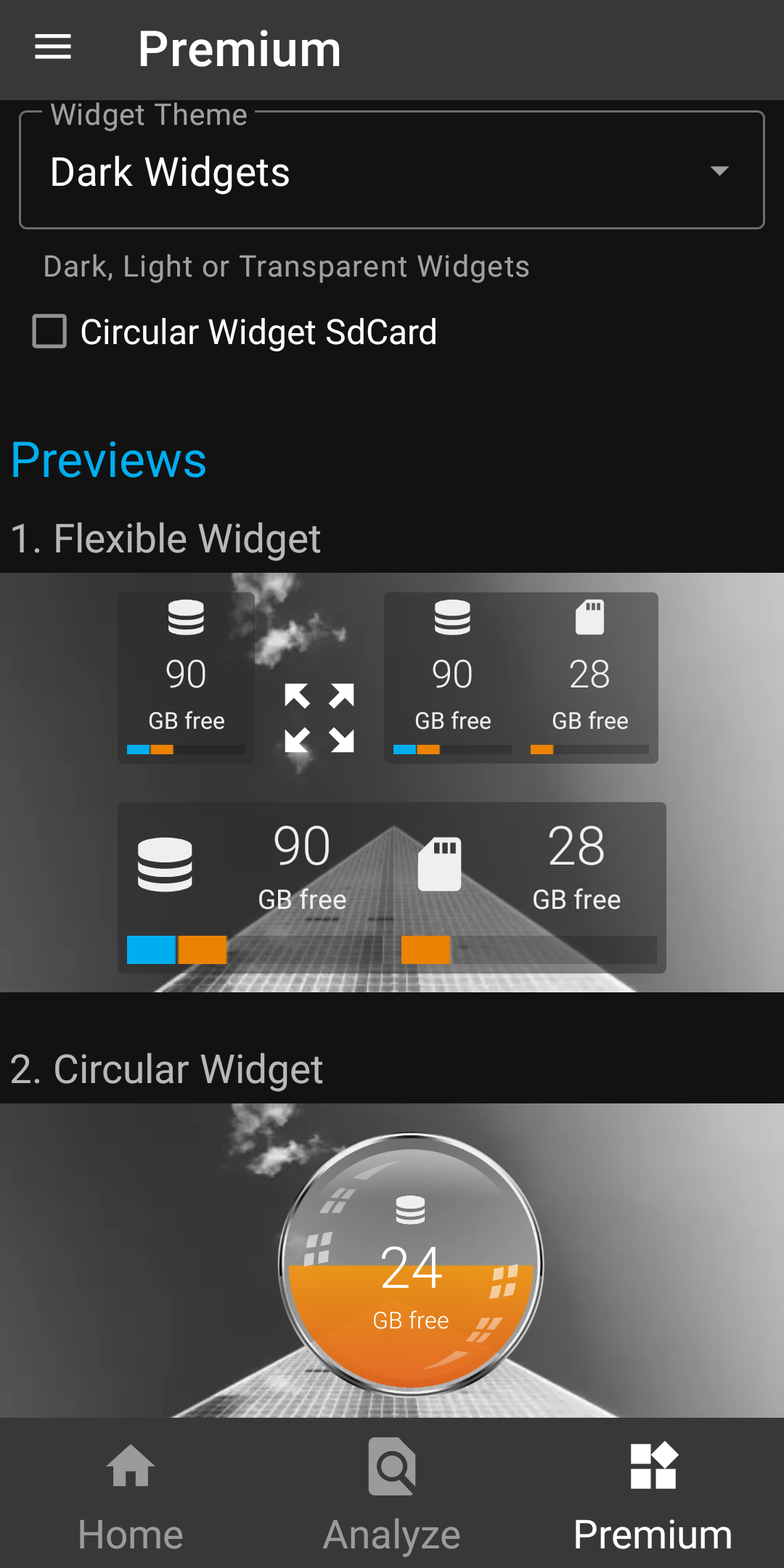The height and width of the screenshot is (1568, 784).
Task: Expand the Widget Theme dropdown
Action: (x=391, y=172)
